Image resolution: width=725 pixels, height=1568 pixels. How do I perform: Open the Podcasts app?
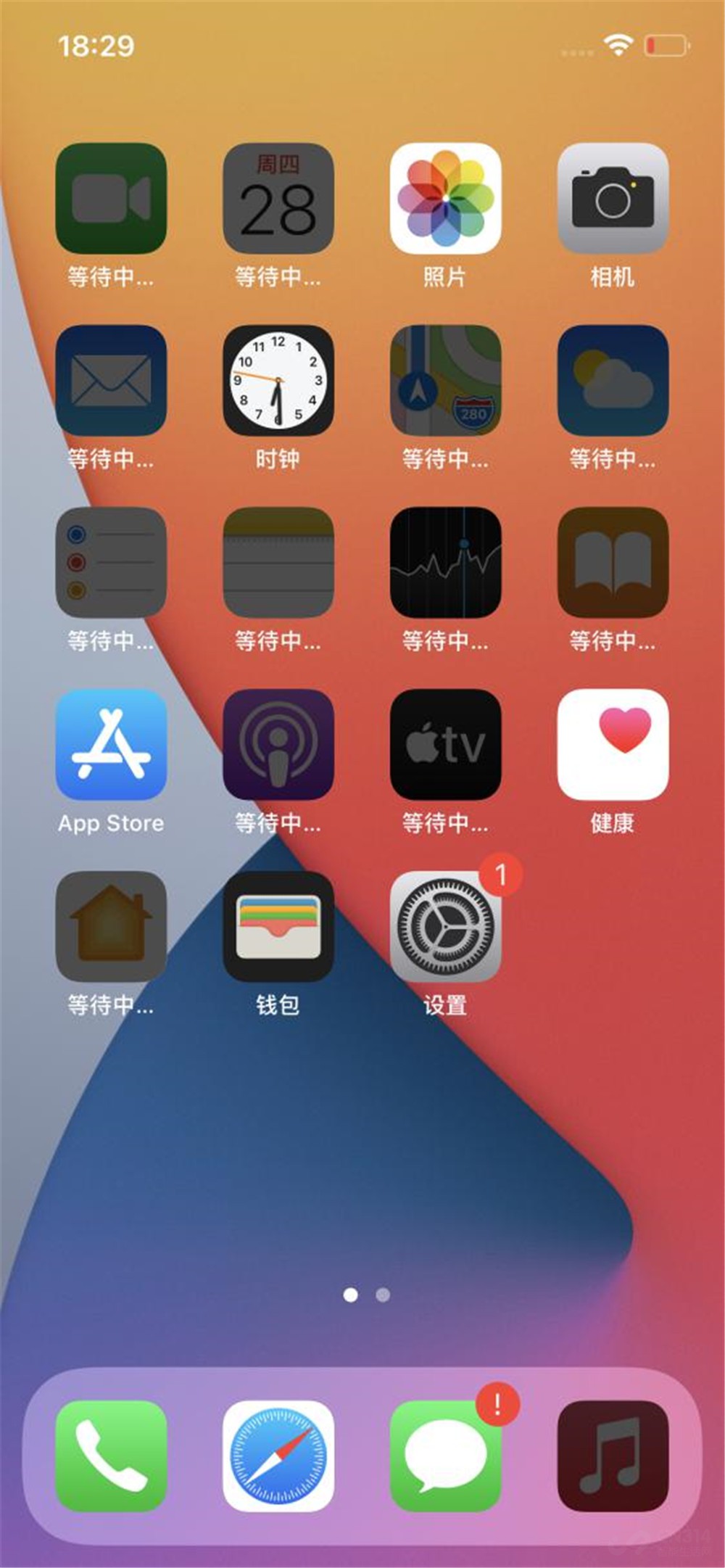(x=279, y=743)
